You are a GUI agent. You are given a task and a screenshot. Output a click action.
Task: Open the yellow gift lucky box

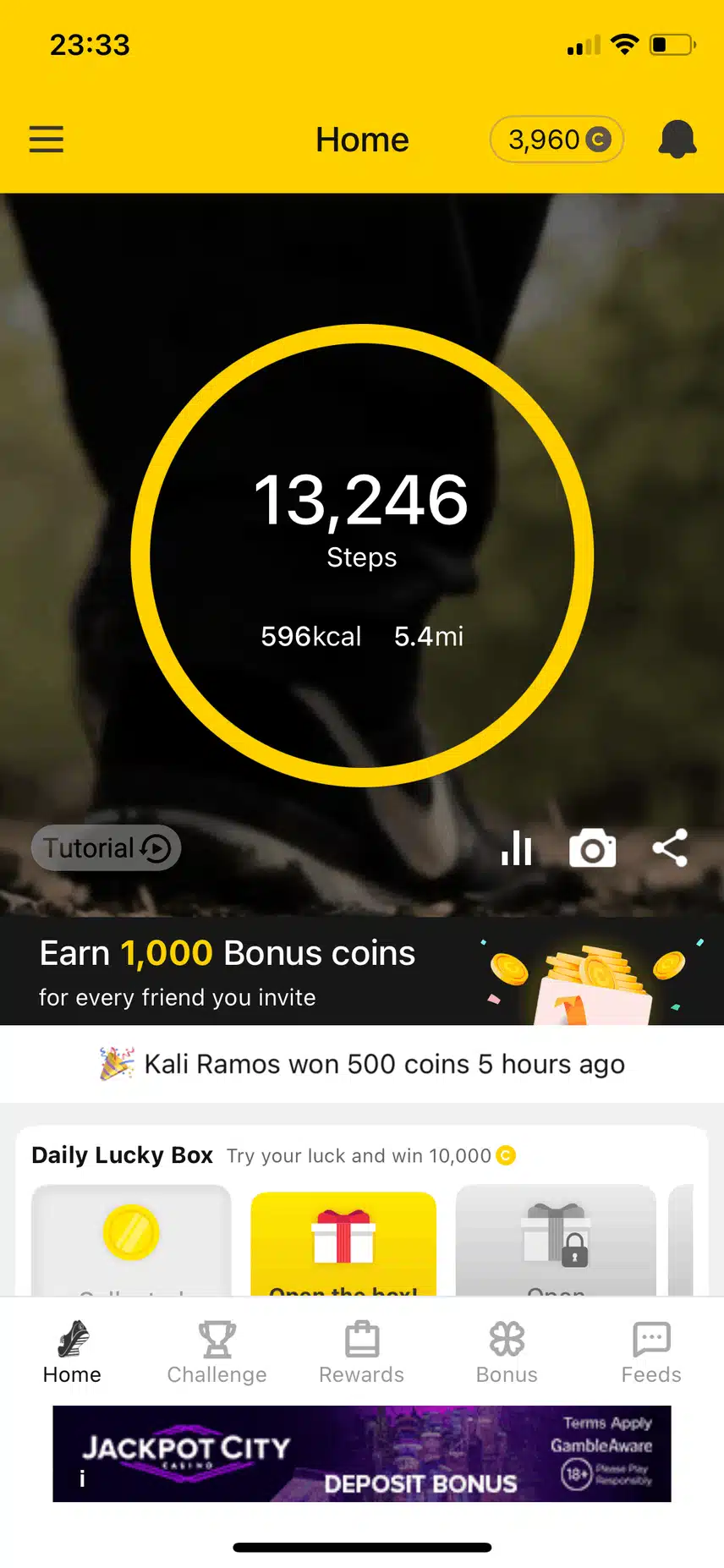point(343,1242)
